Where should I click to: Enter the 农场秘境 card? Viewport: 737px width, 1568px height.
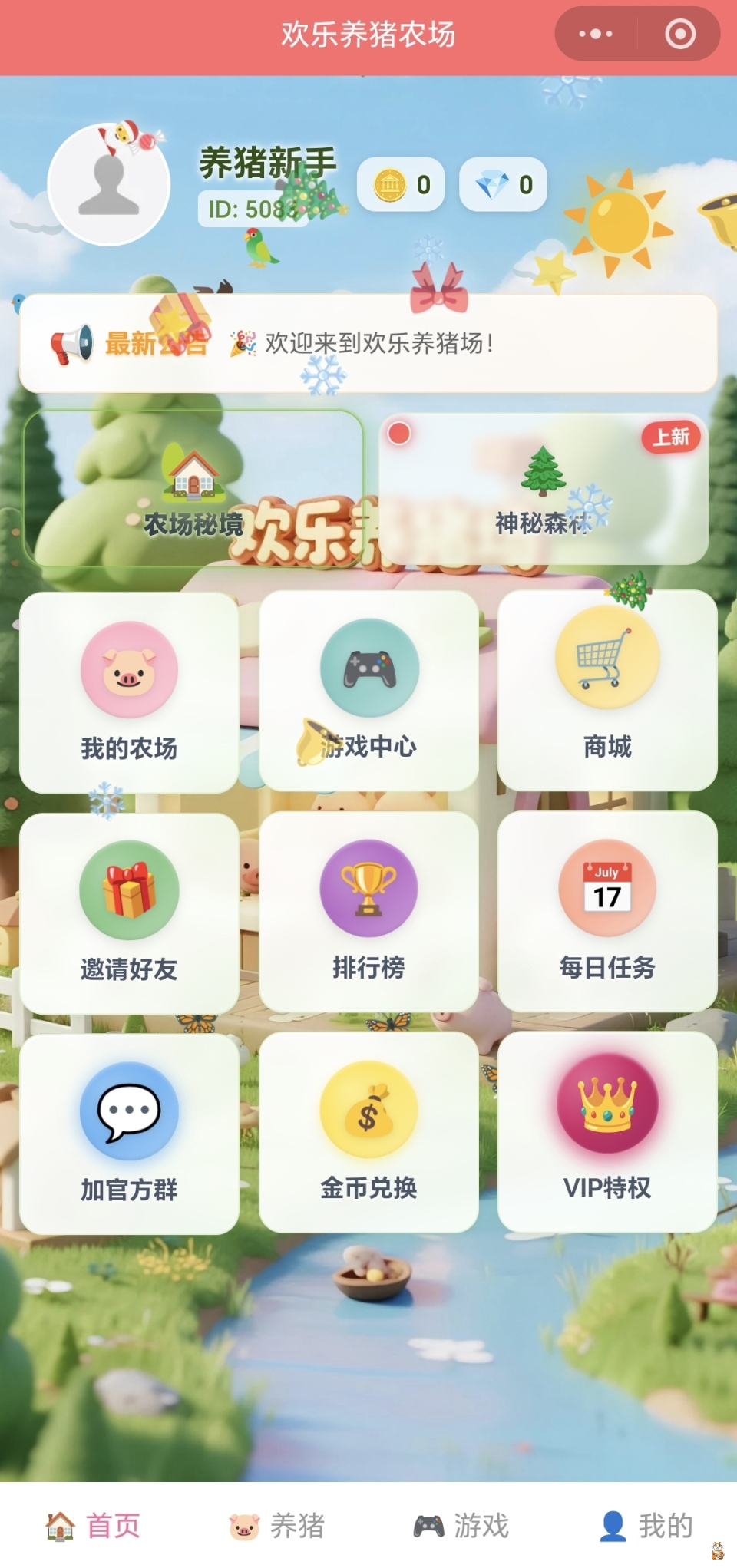click(x=193, y=489)
